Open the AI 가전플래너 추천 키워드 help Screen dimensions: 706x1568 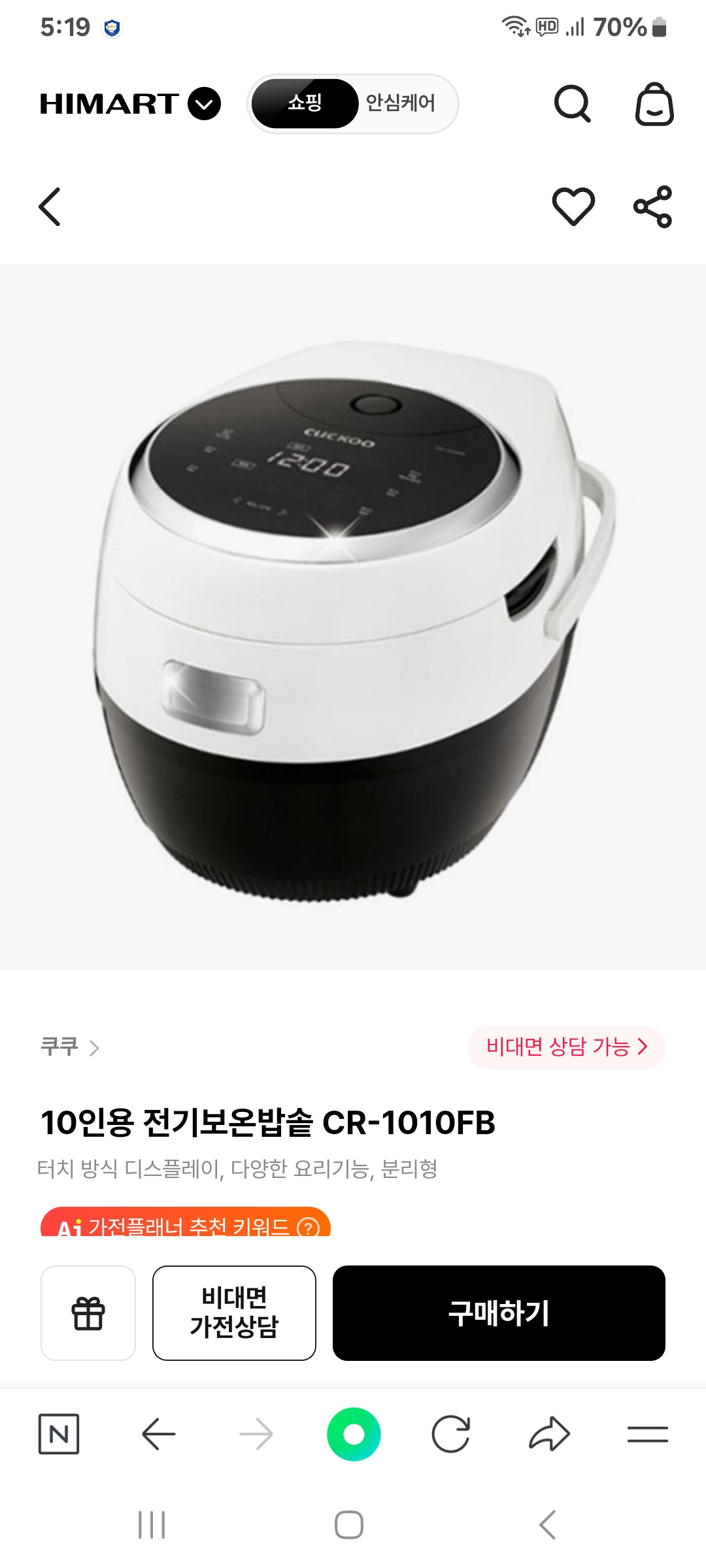[308, 1227]
